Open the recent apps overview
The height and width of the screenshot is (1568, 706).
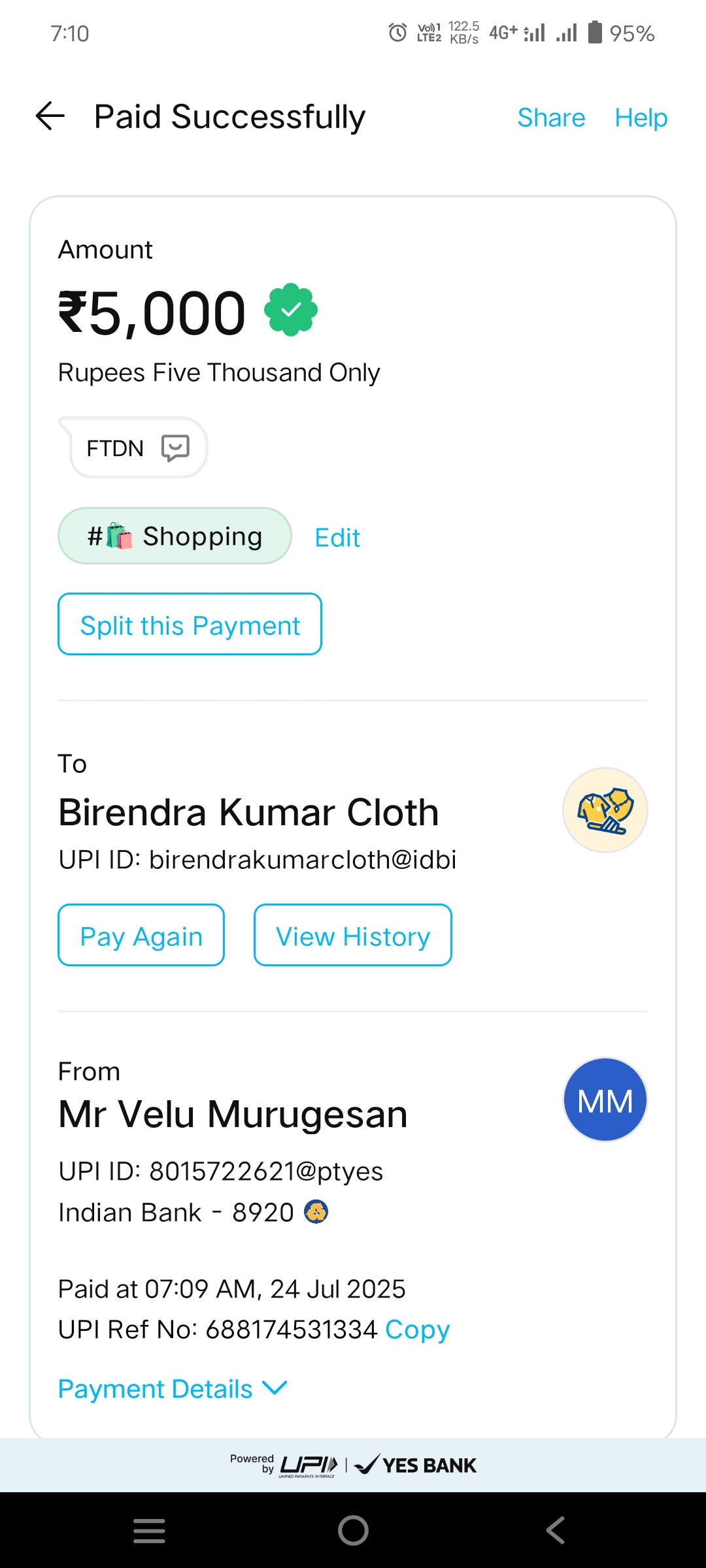click(x=149, y=1530)
